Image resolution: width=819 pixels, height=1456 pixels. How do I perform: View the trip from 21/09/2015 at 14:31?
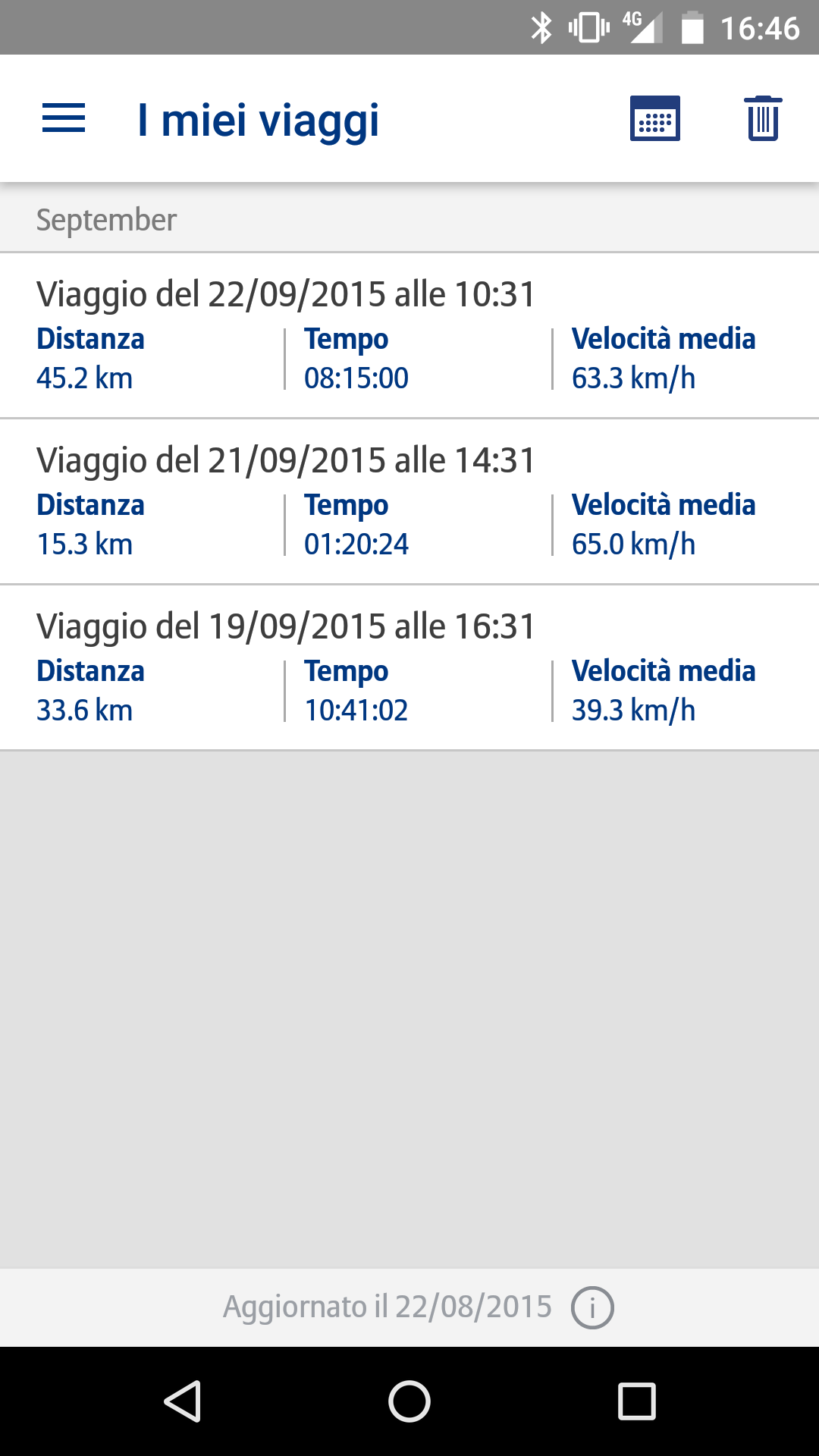(409, 501)
